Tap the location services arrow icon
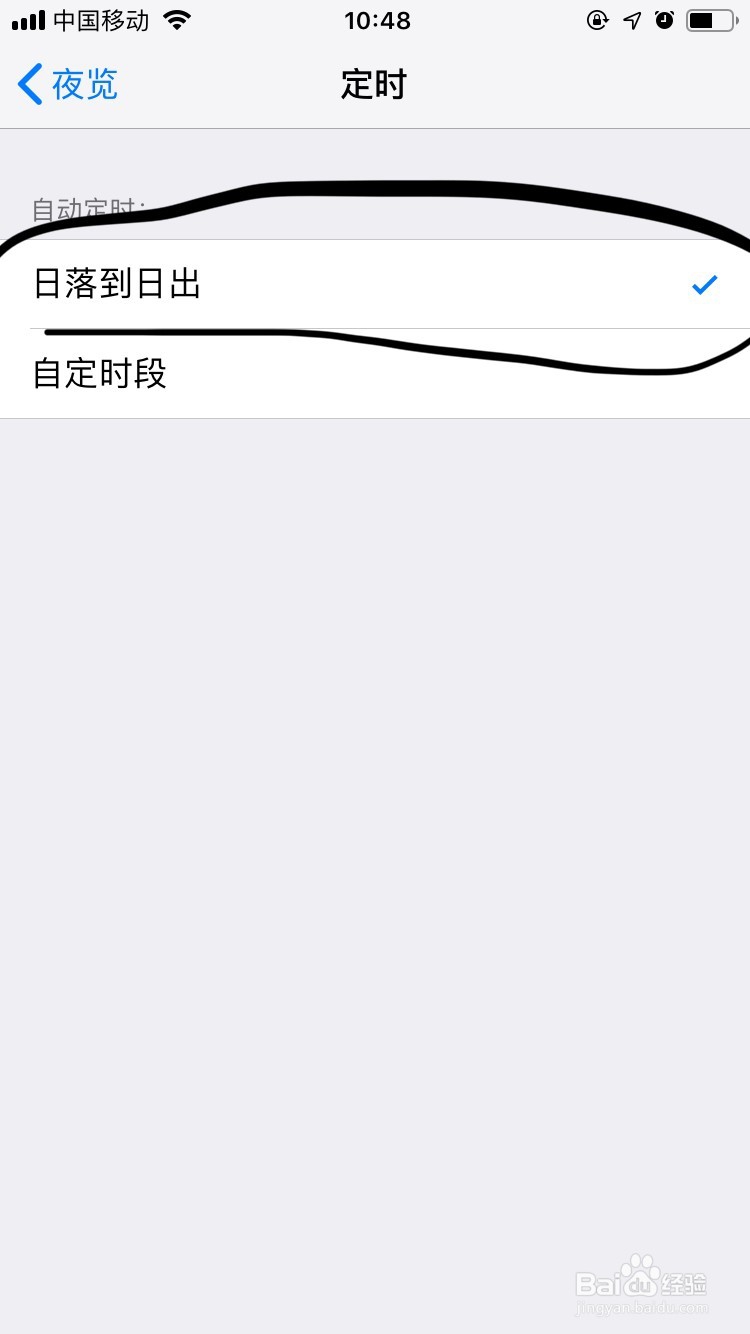This screenshot has height=1334, width=750. click(632, 19)
